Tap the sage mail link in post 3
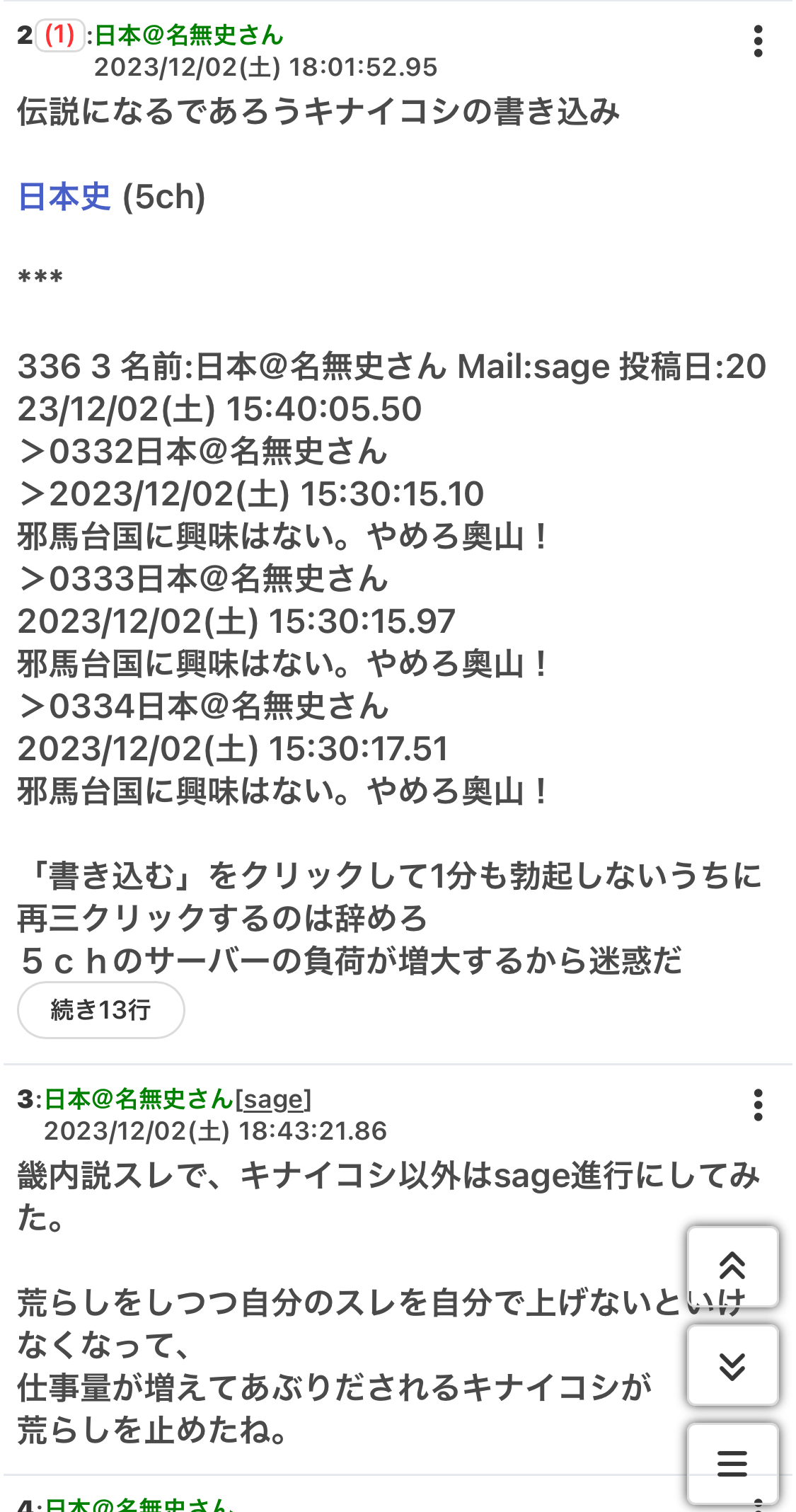 pyautogui.click(x=273, y=1099)
